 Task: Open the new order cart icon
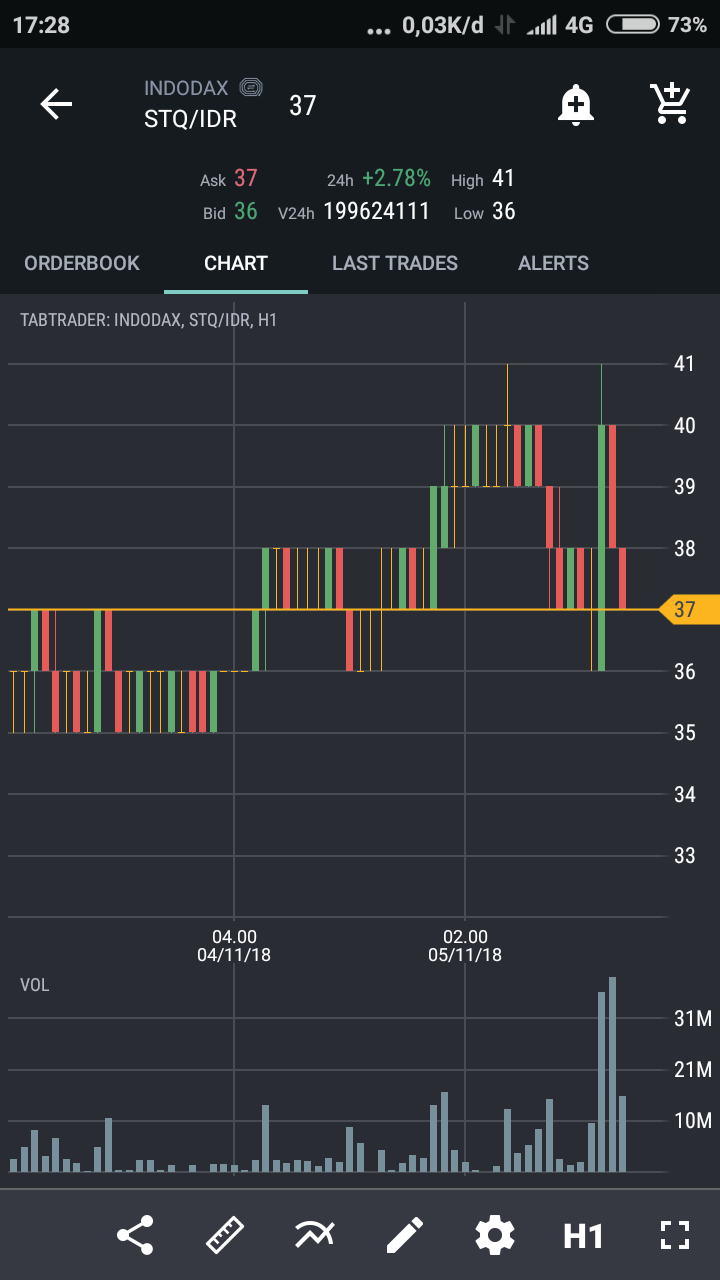670,104
